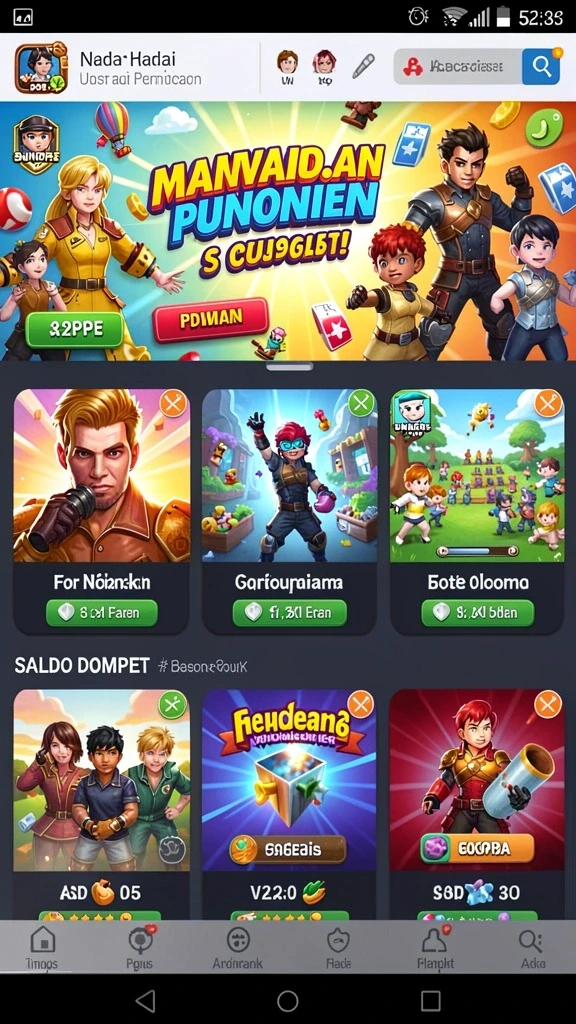The image size is (576, 1024).
Task: Open the V22:0 cube game card
Action: click(x=289, y=805)
